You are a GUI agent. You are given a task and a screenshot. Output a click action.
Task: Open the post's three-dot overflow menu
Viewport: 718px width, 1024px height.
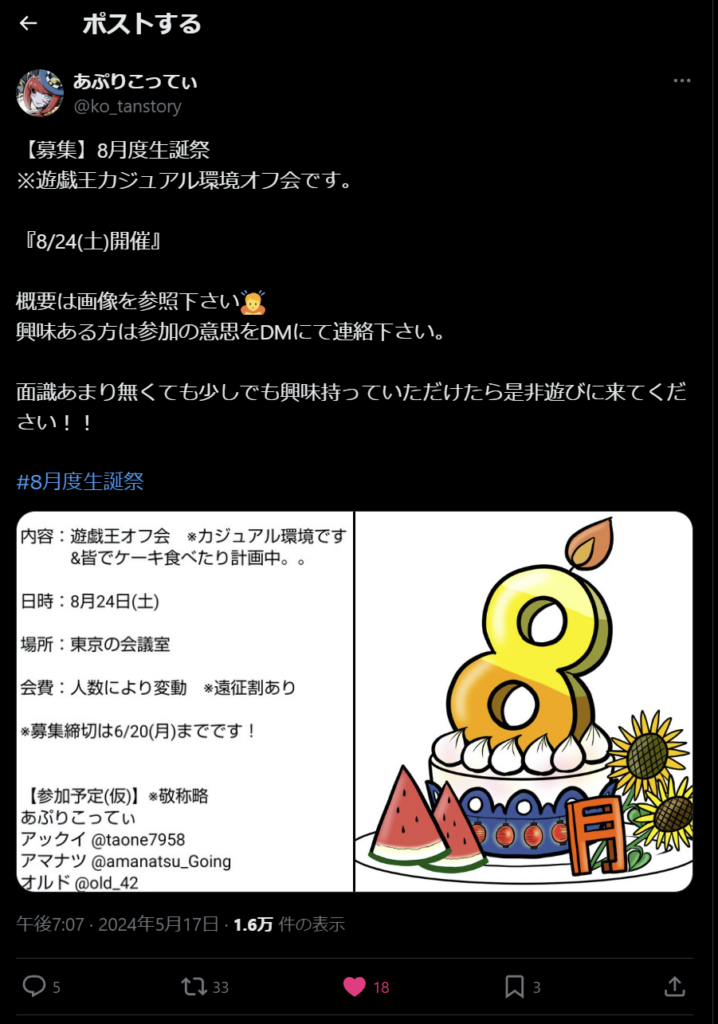(x=682, y=81)
